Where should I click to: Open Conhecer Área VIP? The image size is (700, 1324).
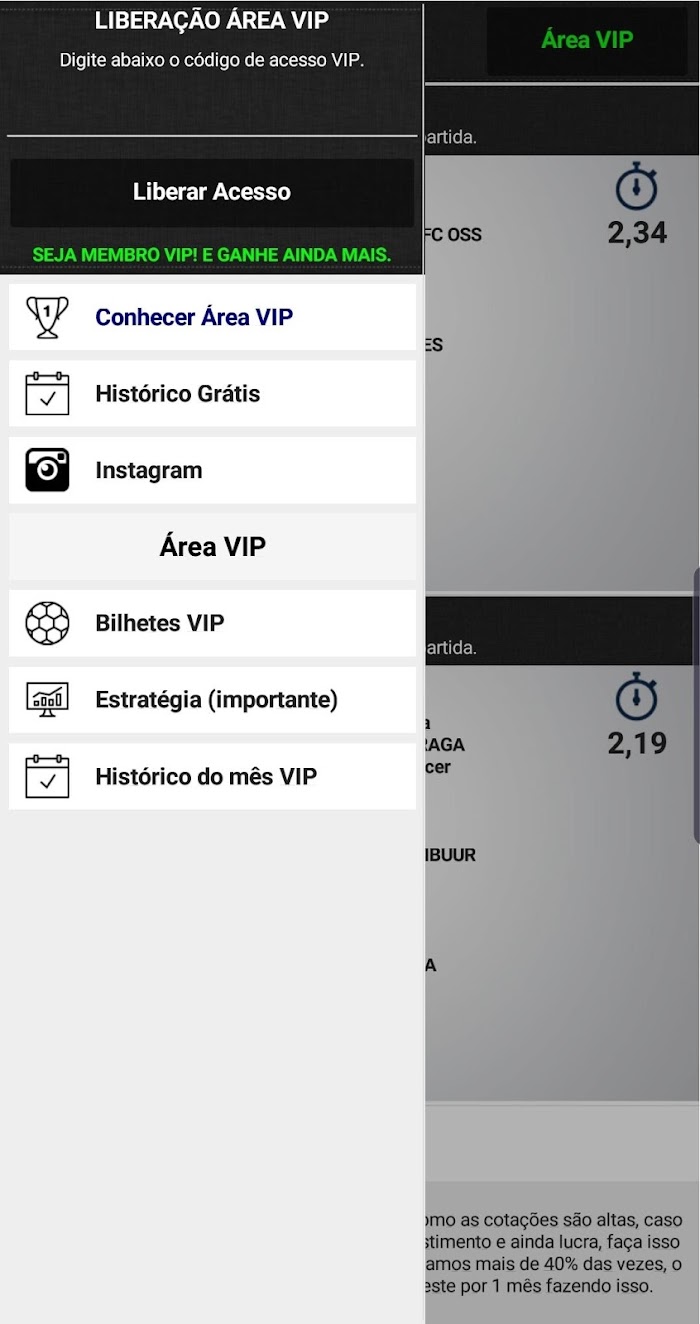coord(212,317)
